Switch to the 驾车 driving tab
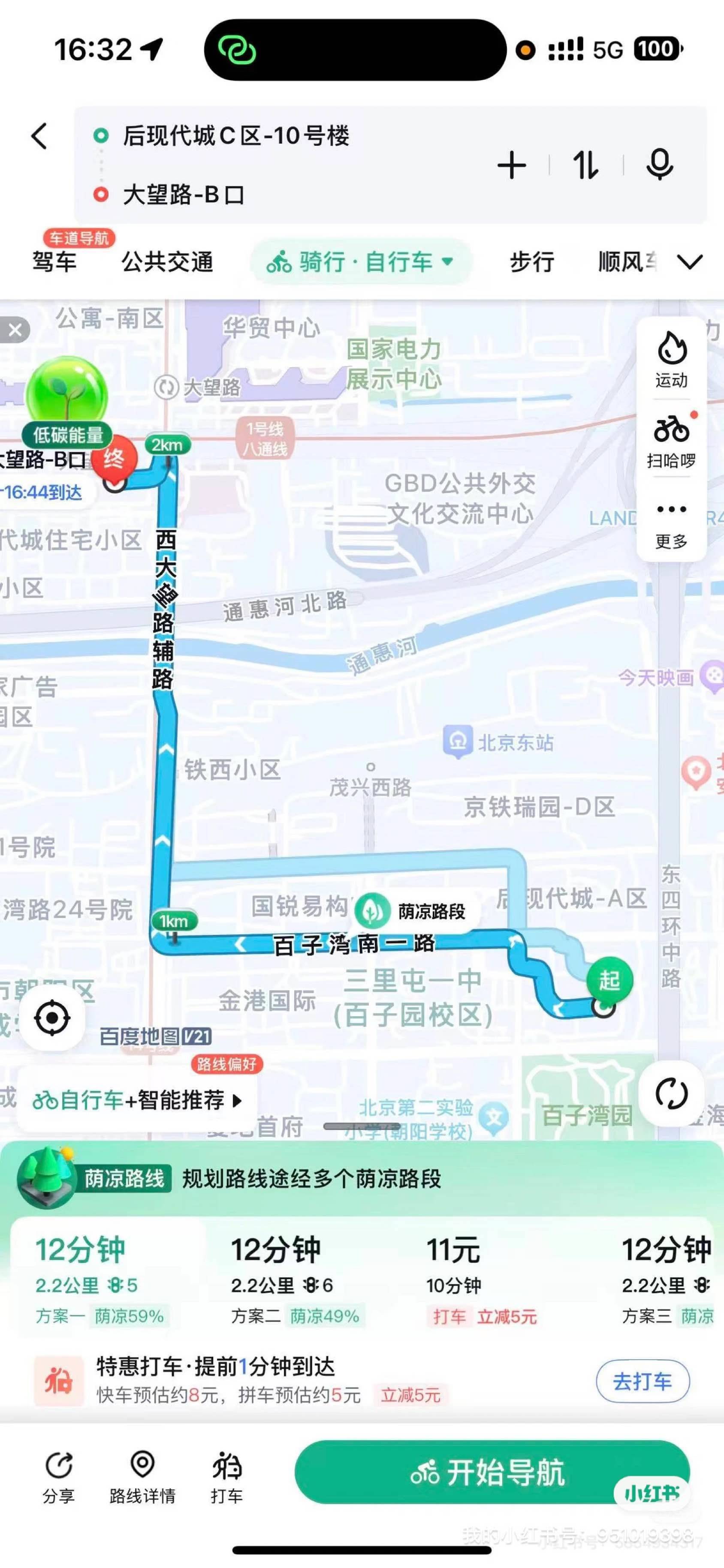The image size is (724, 1568). point(54,262)
